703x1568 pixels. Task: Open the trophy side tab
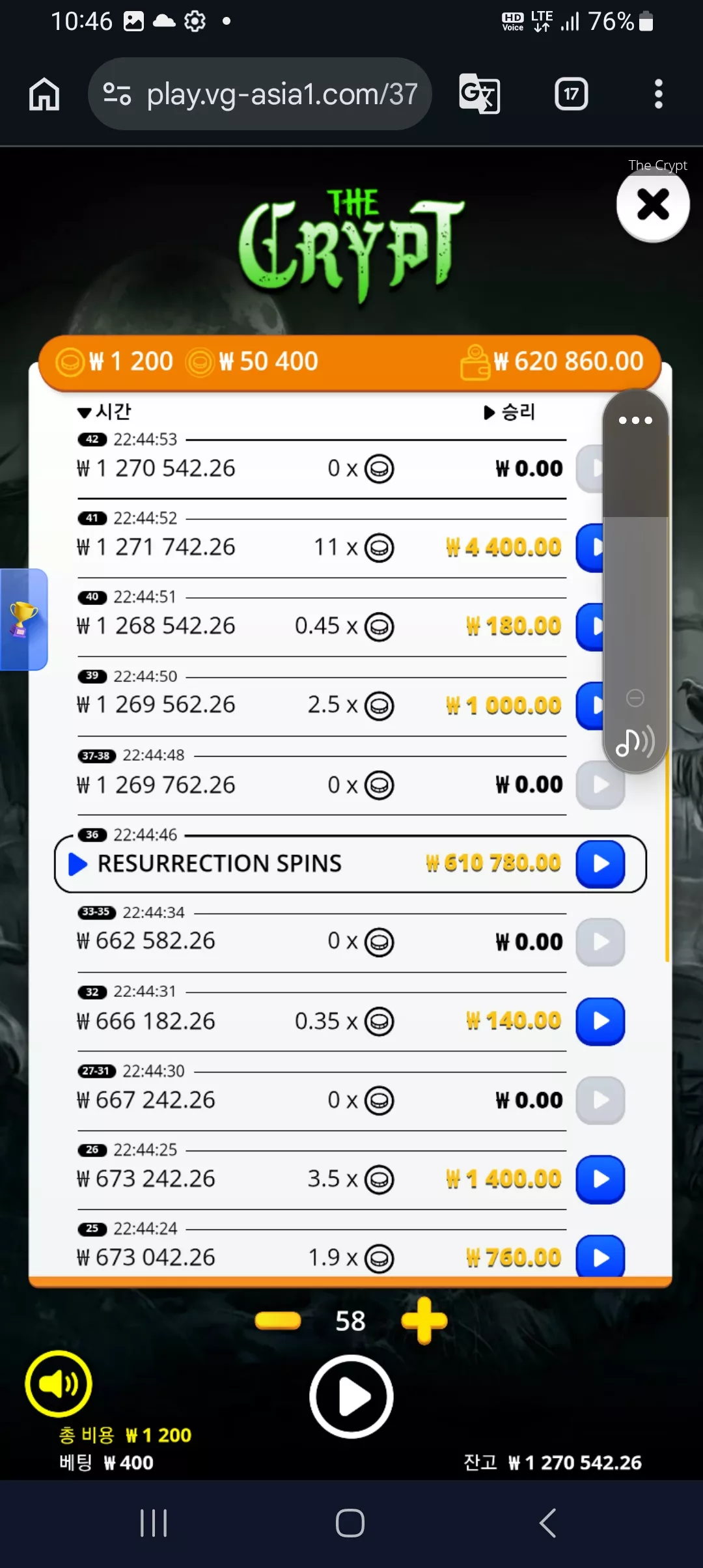coord(23,619)
